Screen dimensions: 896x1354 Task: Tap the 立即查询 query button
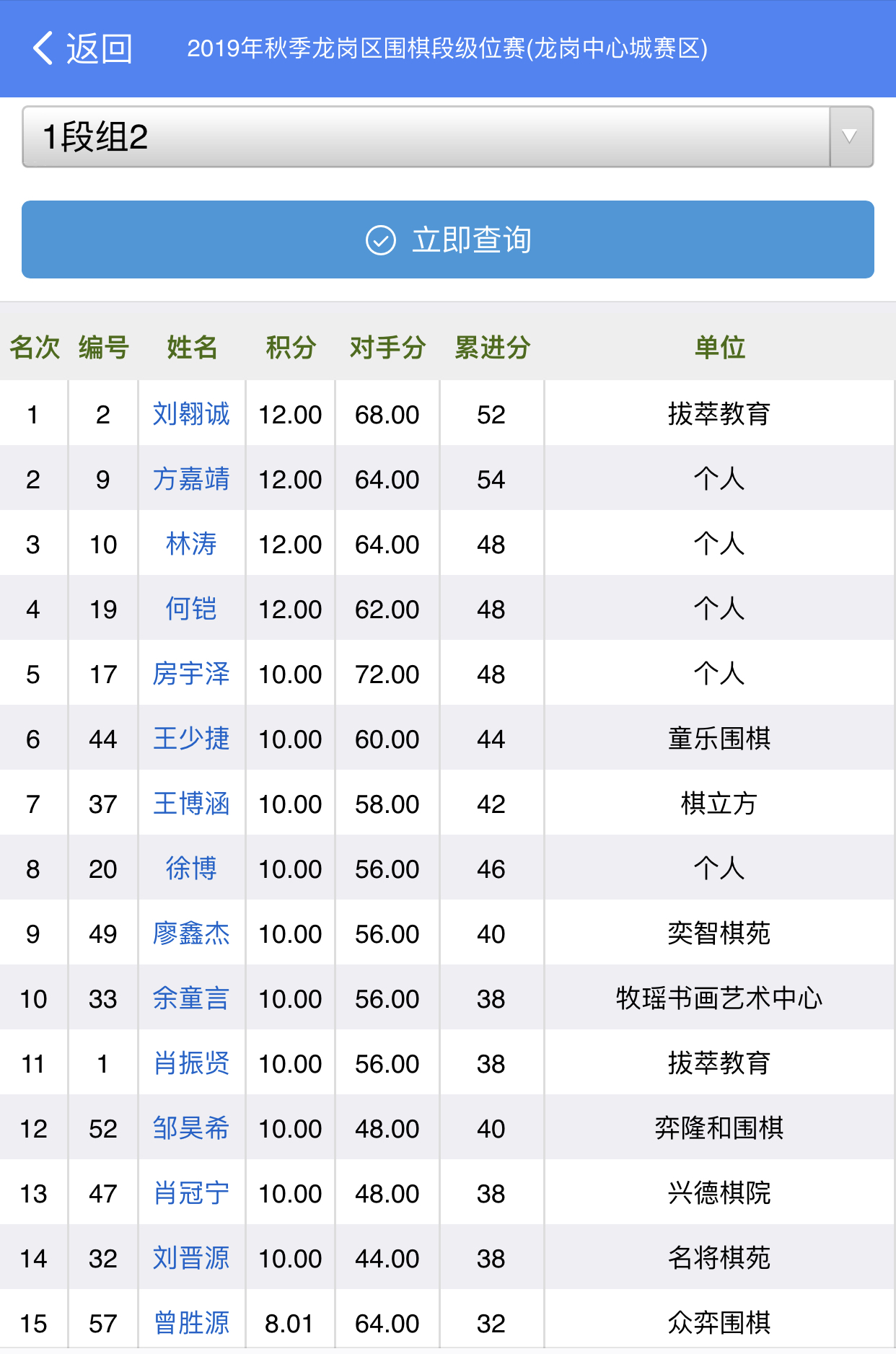point(447,239)
